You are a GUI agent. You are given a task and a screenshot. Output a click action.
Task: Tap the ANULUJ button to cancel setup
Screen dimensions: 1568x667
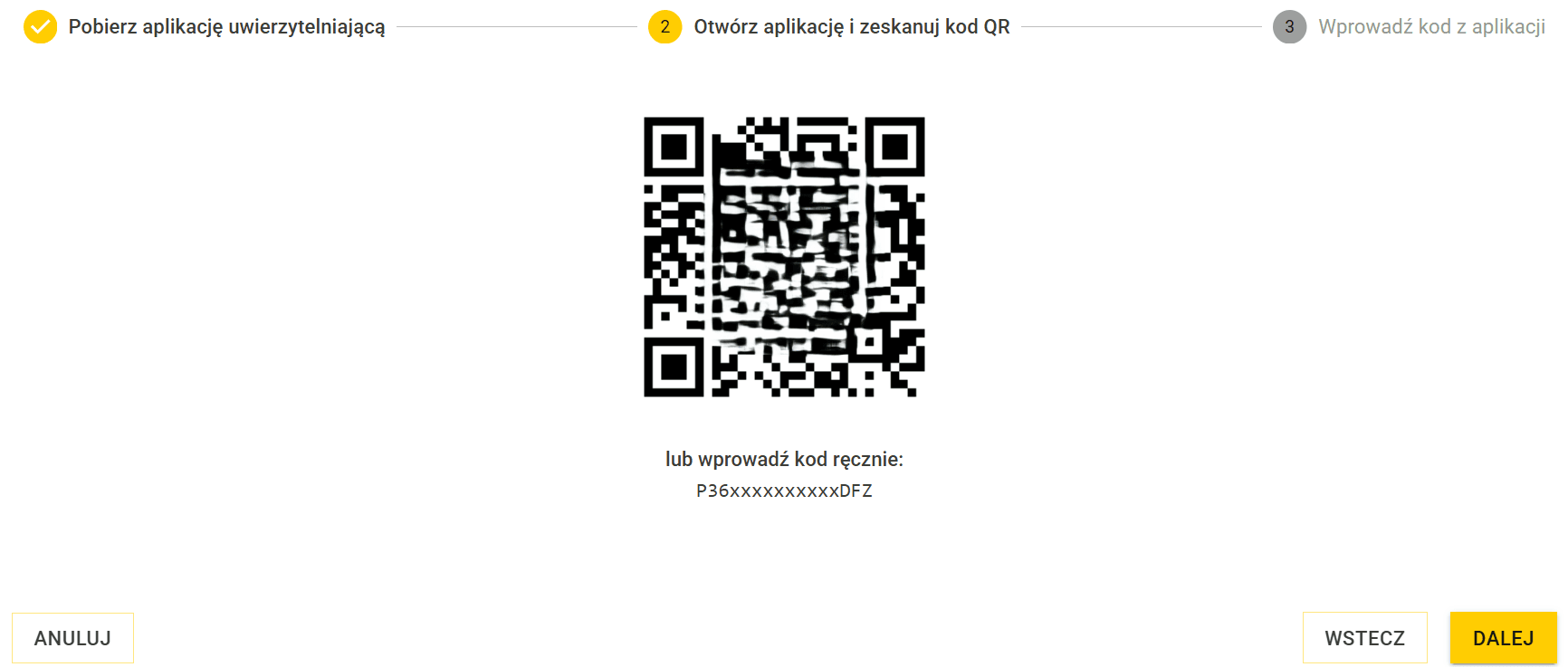click(x=72, y=638)
